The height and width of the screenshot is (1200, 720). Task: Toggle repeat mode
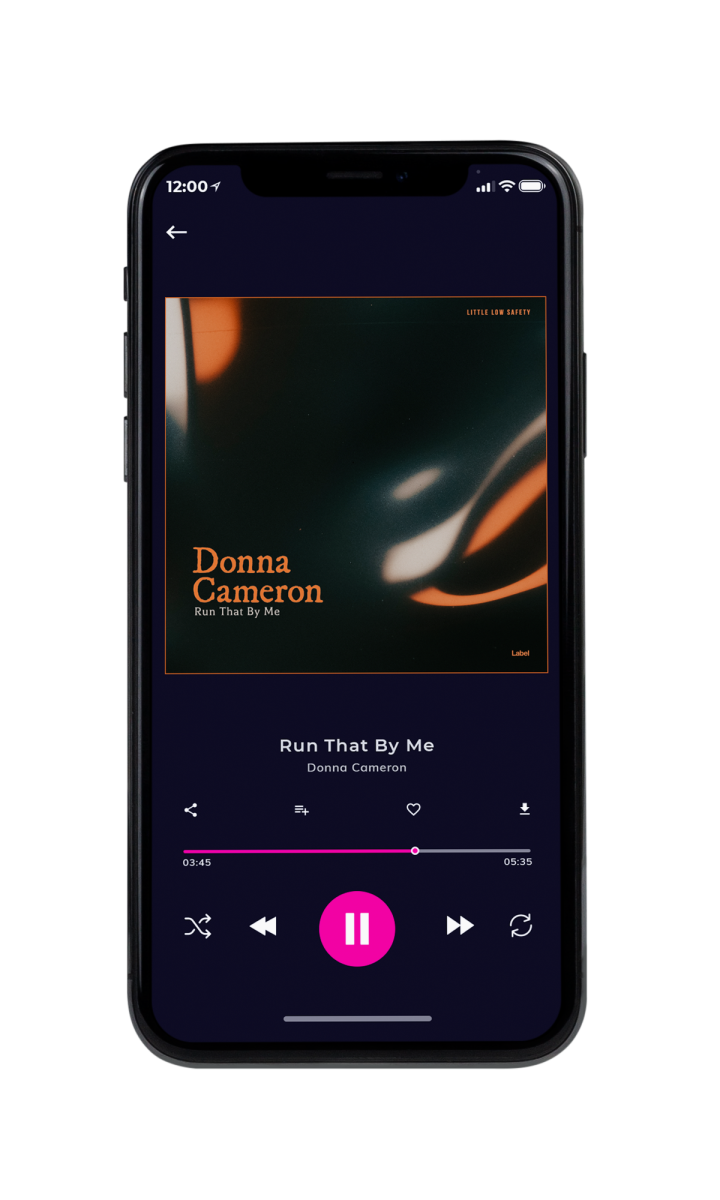[x=521, y=926]
